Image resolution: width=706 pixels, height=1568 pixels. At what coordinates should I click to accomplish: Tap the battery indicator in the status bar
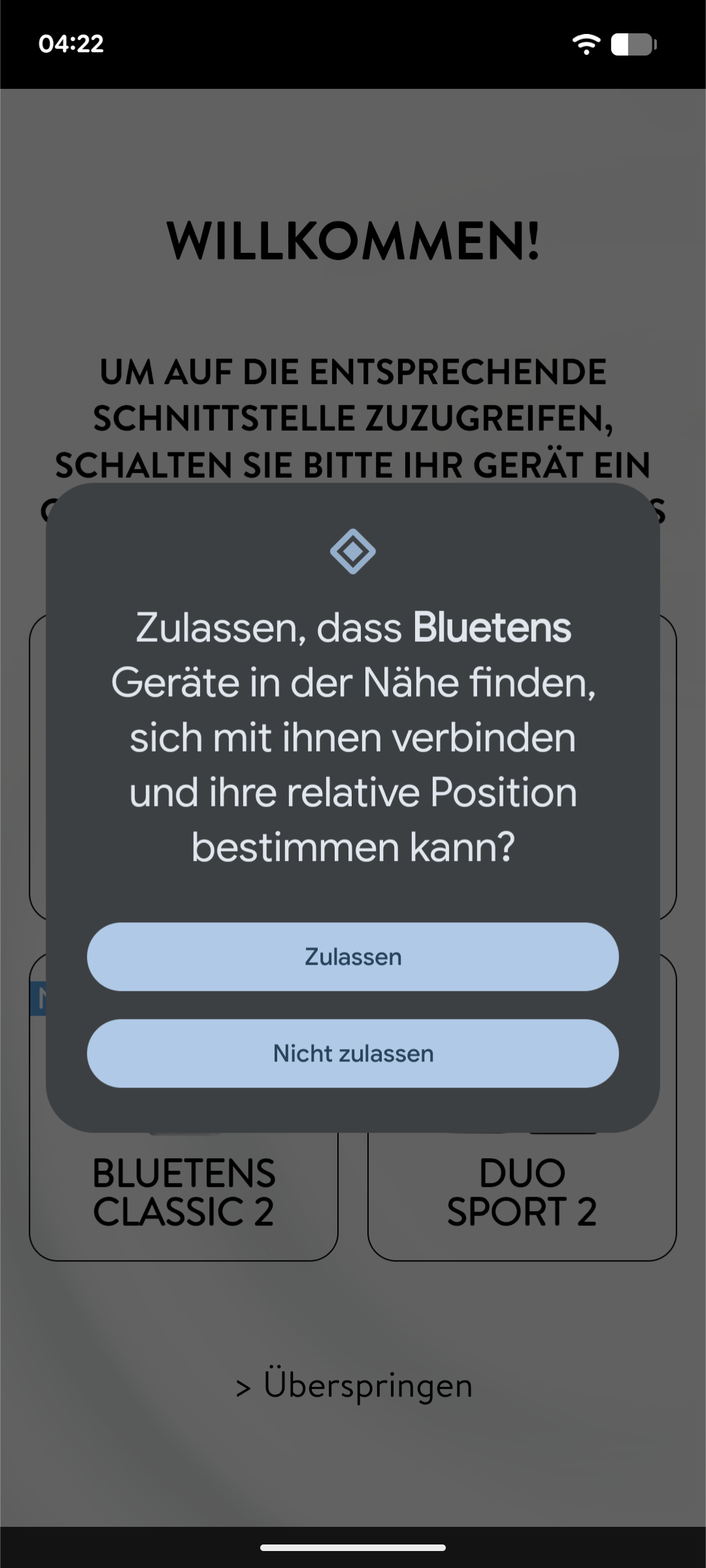pyautogui.click(x=631, y=44)
